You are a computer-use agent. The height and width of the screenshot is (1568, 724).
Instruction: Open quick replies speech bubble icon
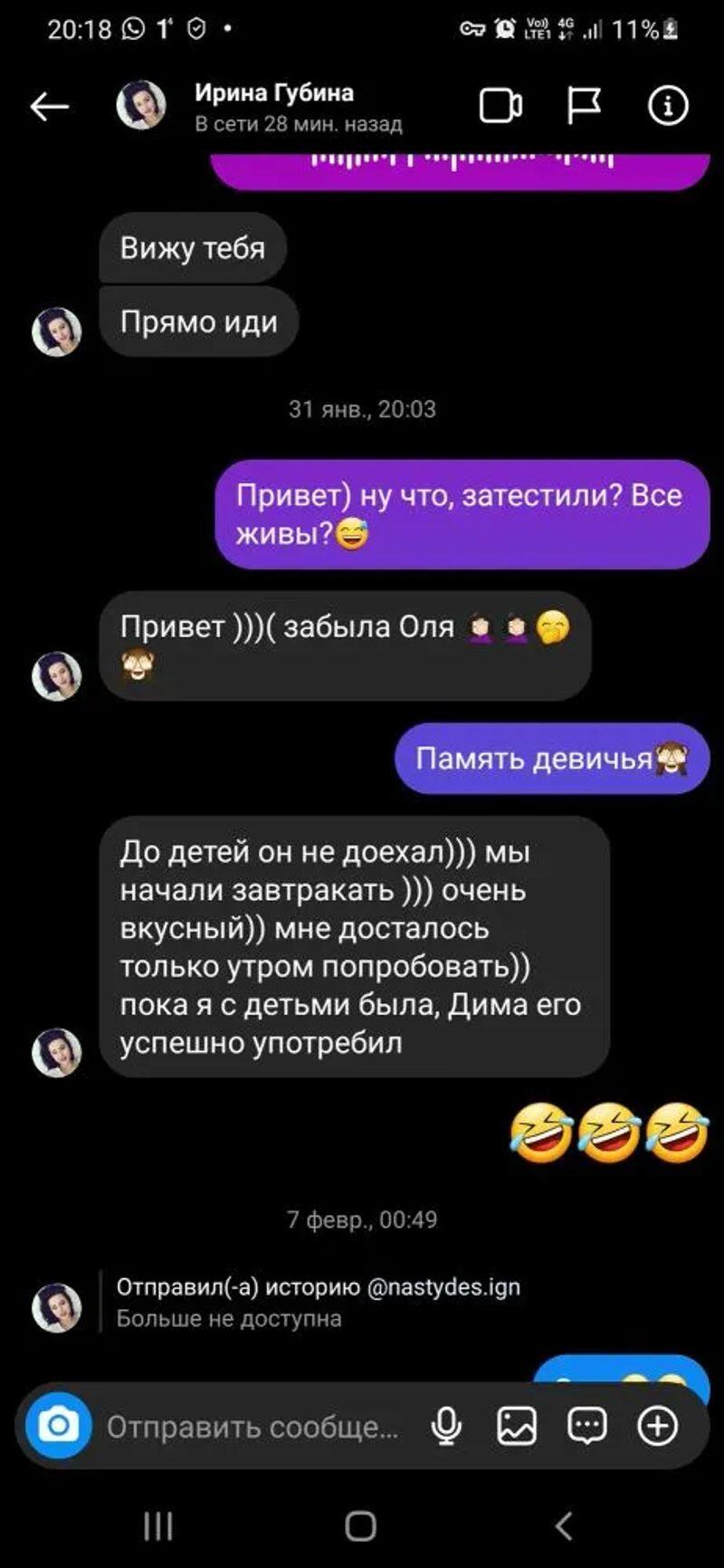[586, 1428]
